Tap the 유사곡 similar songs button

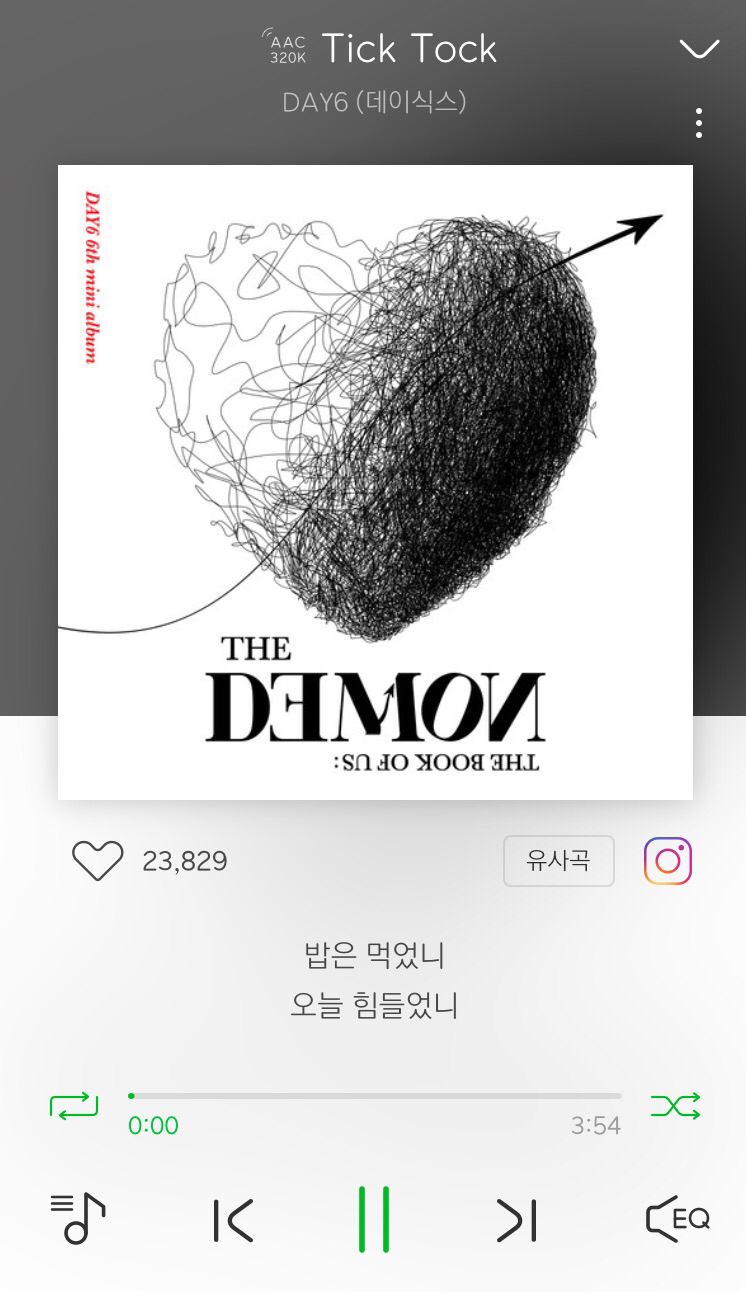[x=558, y=860]
